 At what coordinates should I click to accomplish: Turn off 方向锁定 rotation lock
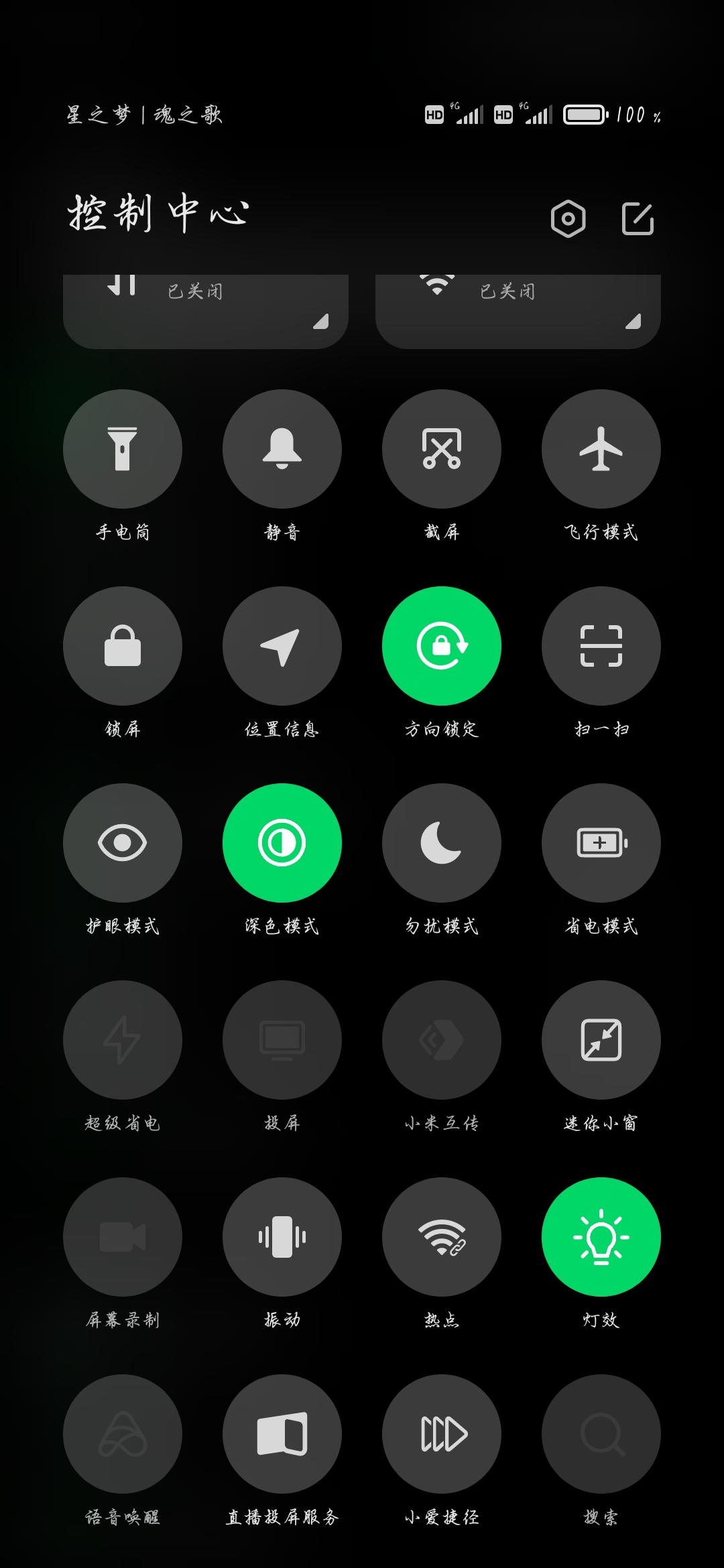[x=442, y=646]
